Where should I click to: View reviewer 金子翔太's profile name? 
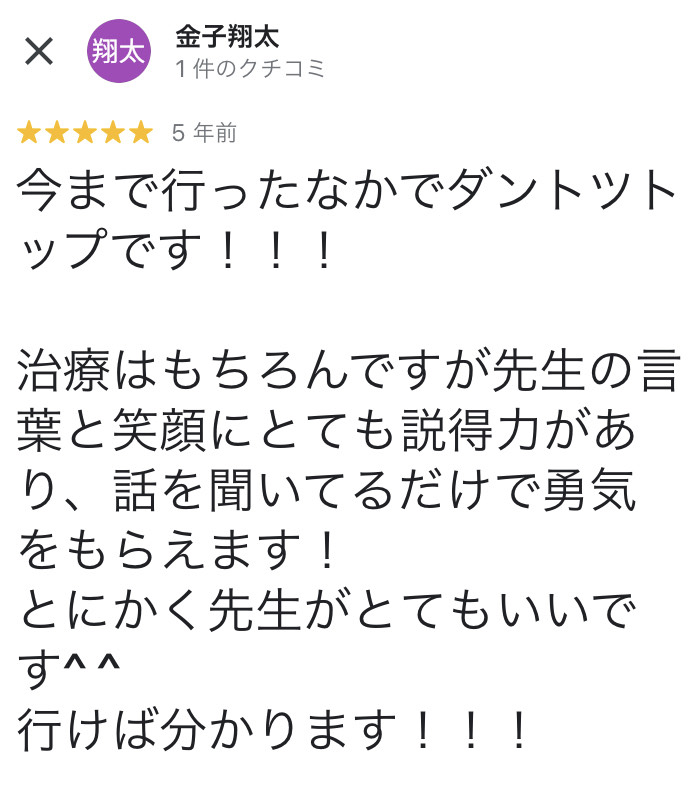click(226, 38)
